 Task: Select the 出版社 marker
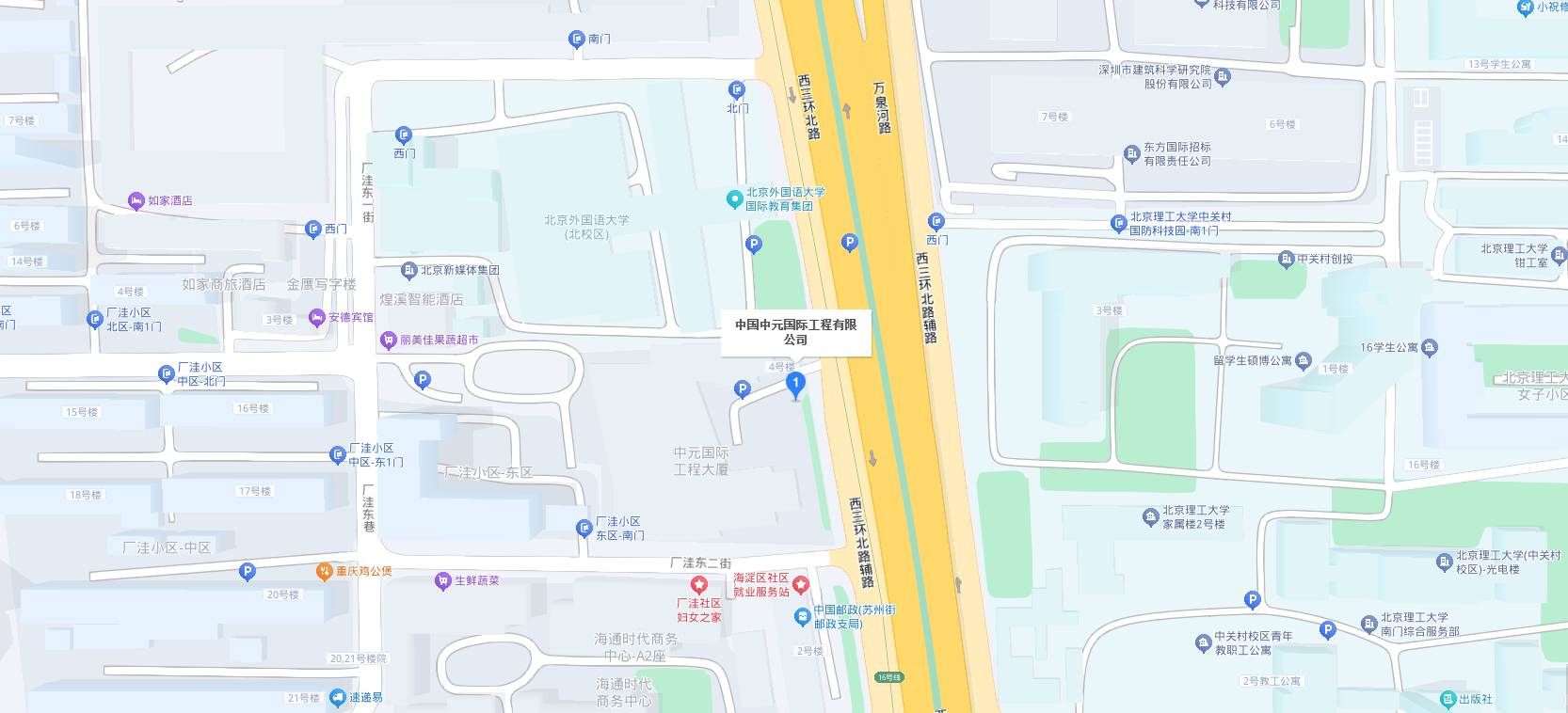pos(1448,699)
